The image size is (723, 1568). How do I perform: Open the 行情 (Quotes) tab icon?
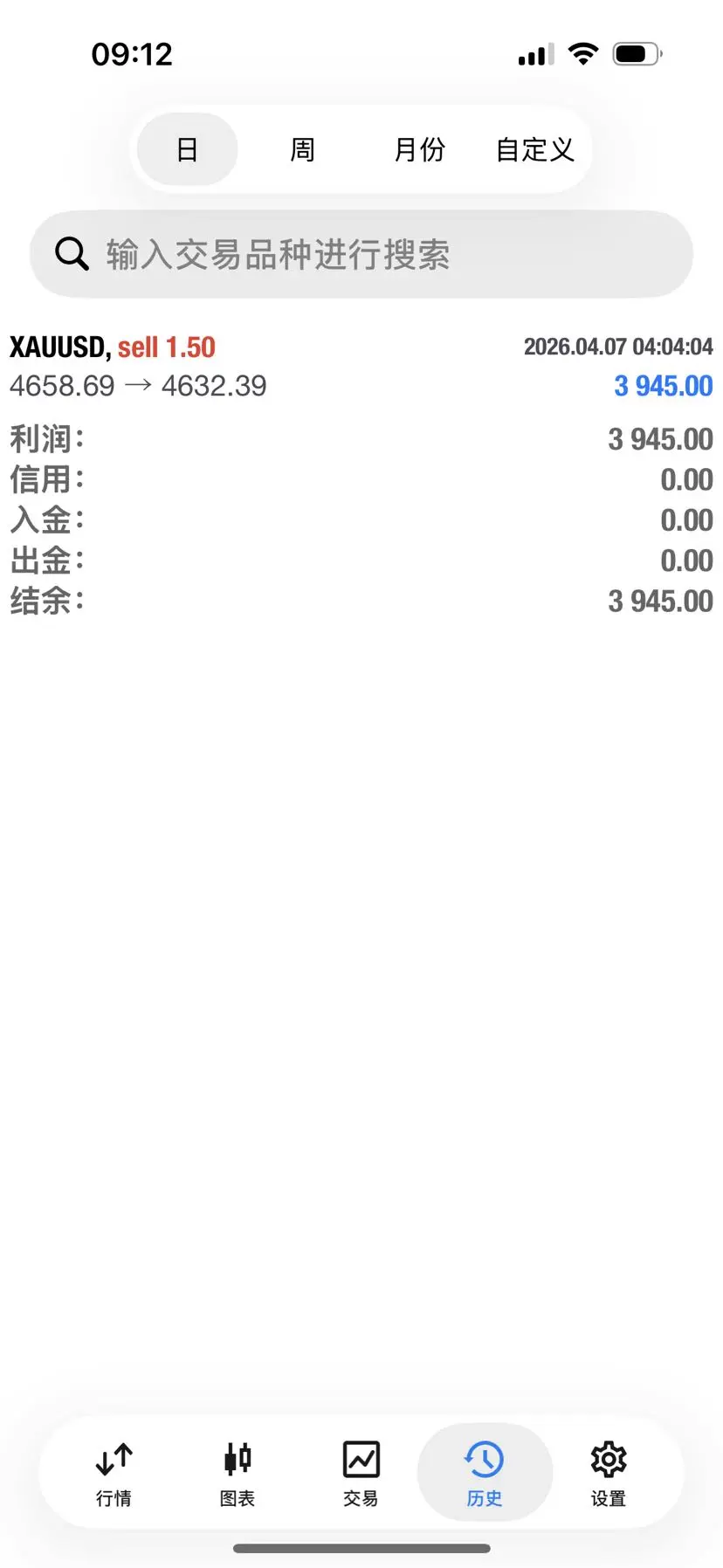point(113,1459)
